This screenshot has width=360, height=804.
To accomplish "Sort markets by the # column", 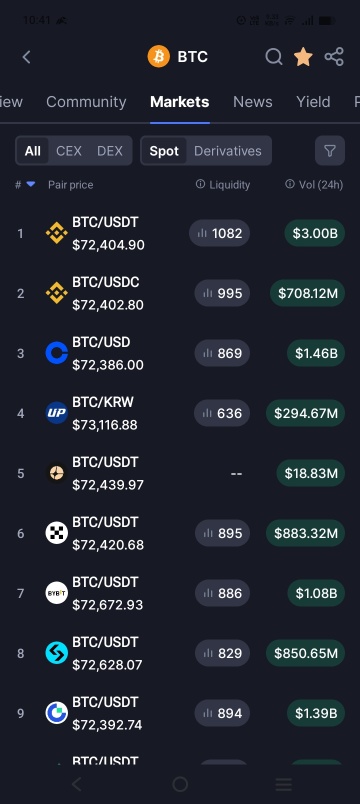I will point(25,185).
